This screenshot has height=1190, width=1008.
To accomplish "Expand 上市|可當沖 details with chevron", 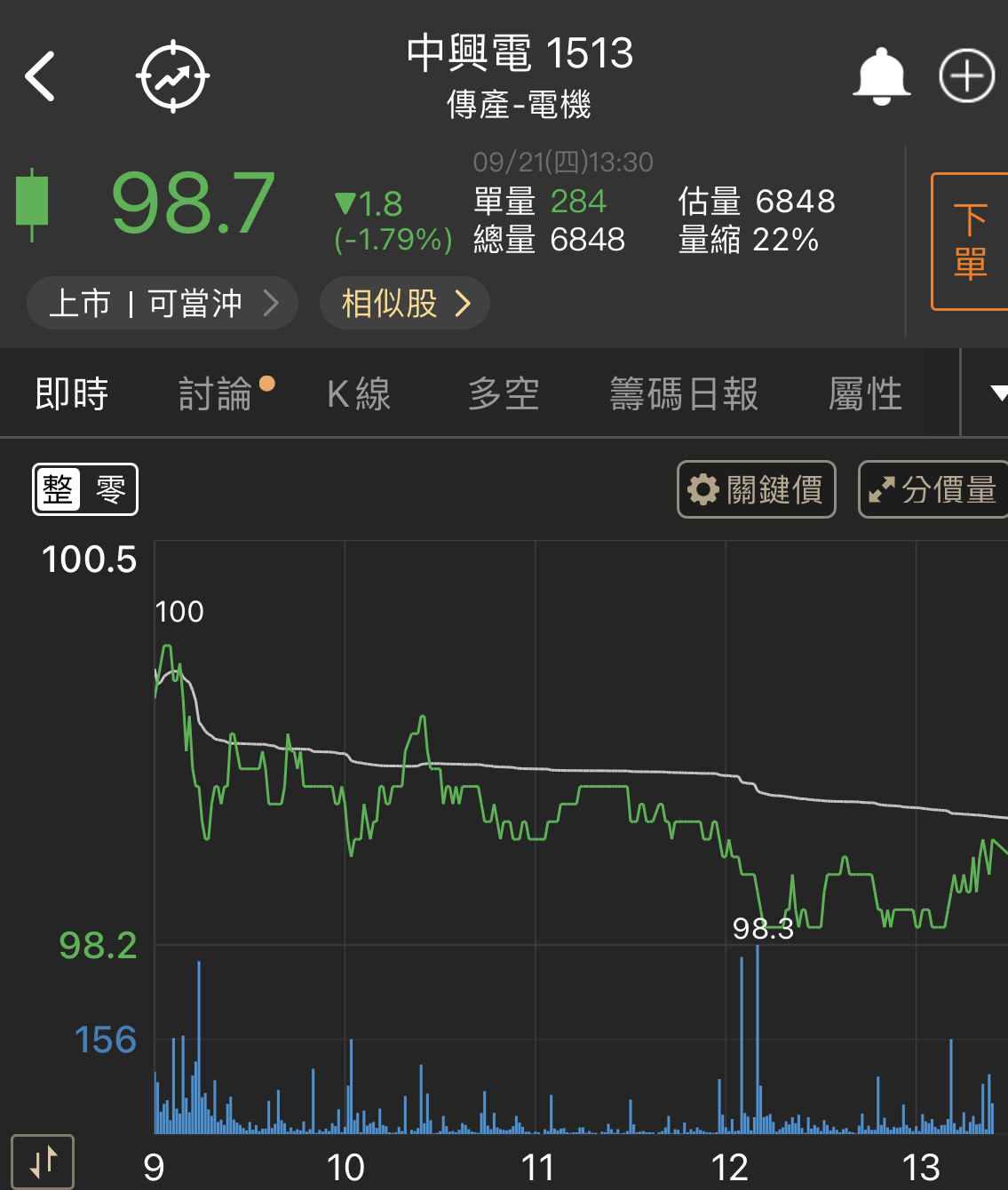I will click(163, 303).
